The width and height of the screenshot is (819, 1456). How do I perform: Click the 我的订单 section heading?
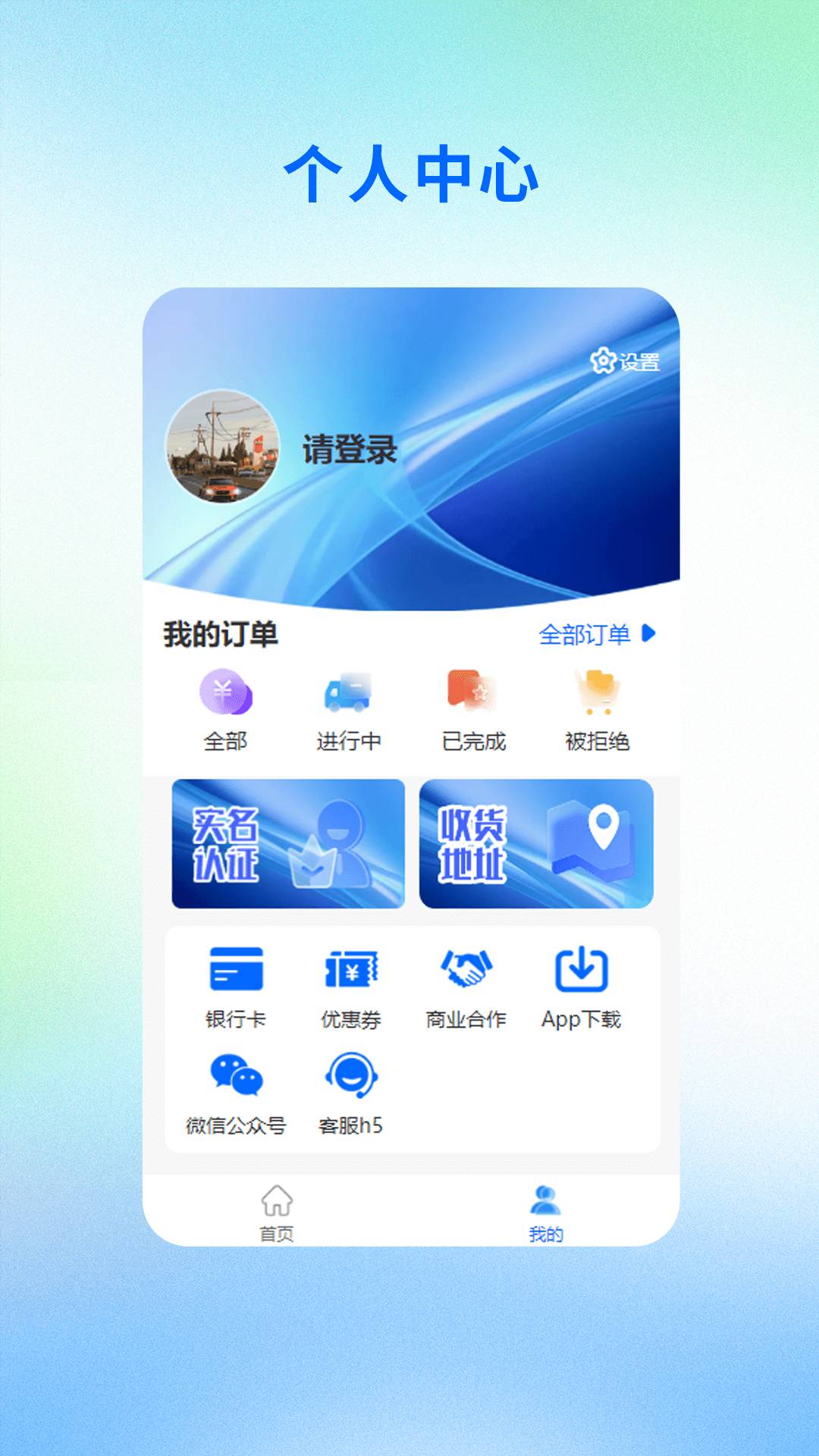point(221,635)
